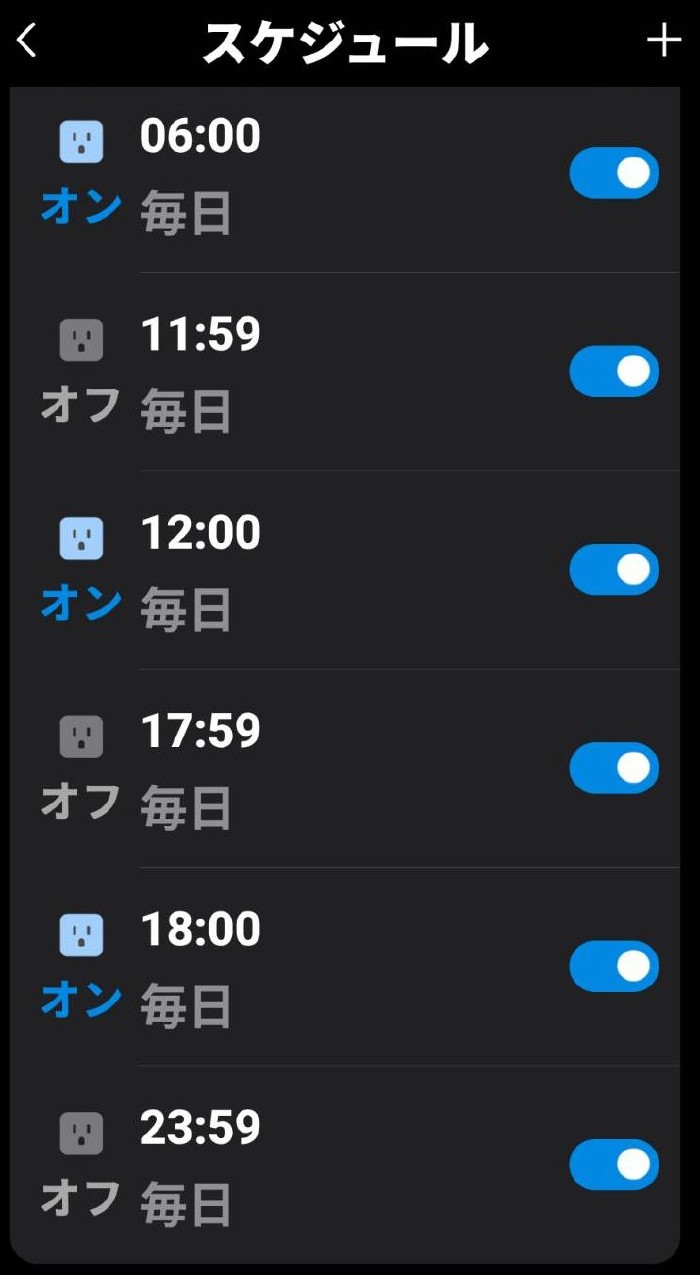This screenshot has width=700, height=1275.
Task: Open the 18:00 毎日 schedule details
Action: tap(300, 966)
